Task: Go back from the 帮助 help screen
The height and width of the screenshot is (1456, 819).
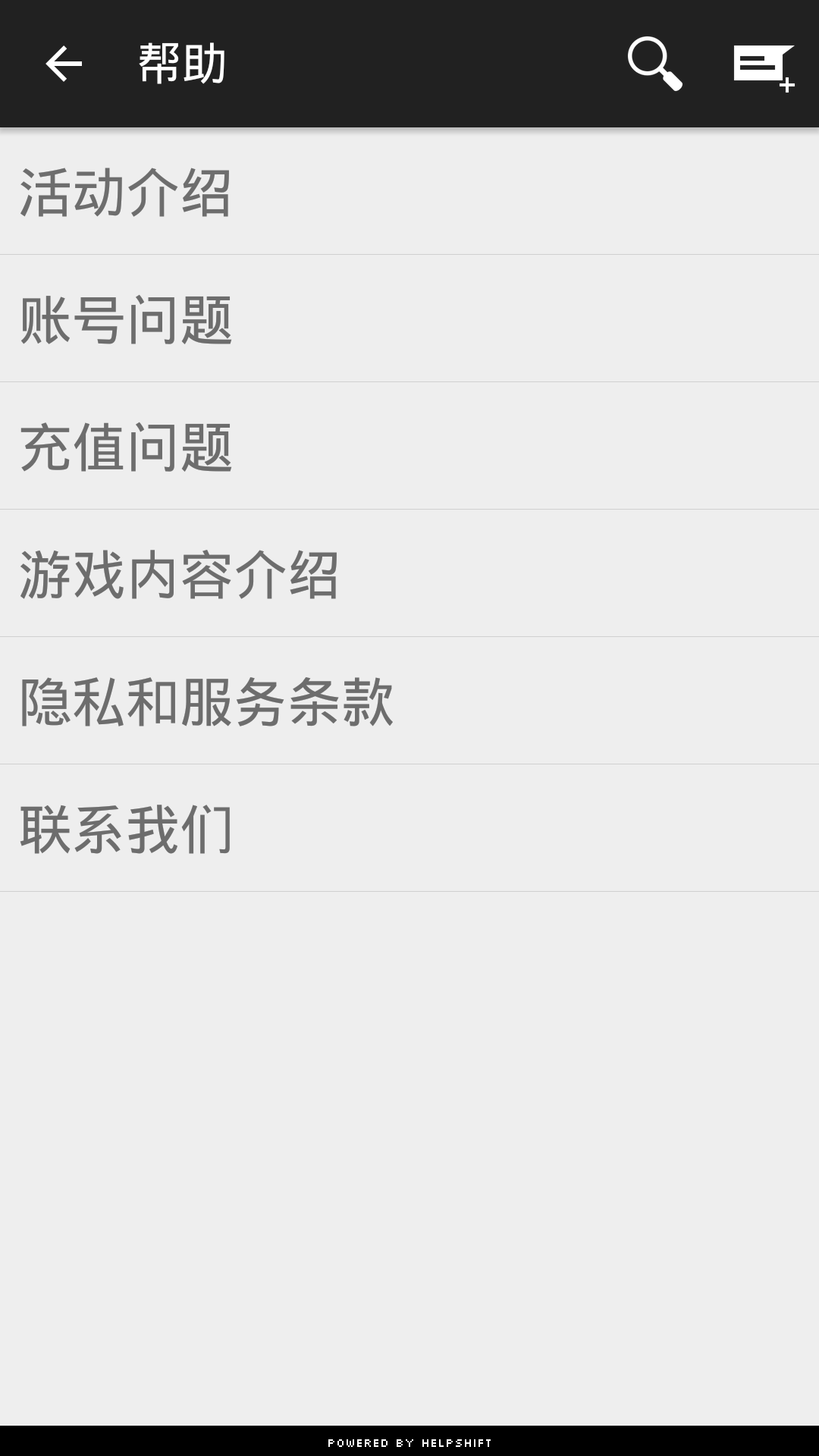Action: pos(64,64)
